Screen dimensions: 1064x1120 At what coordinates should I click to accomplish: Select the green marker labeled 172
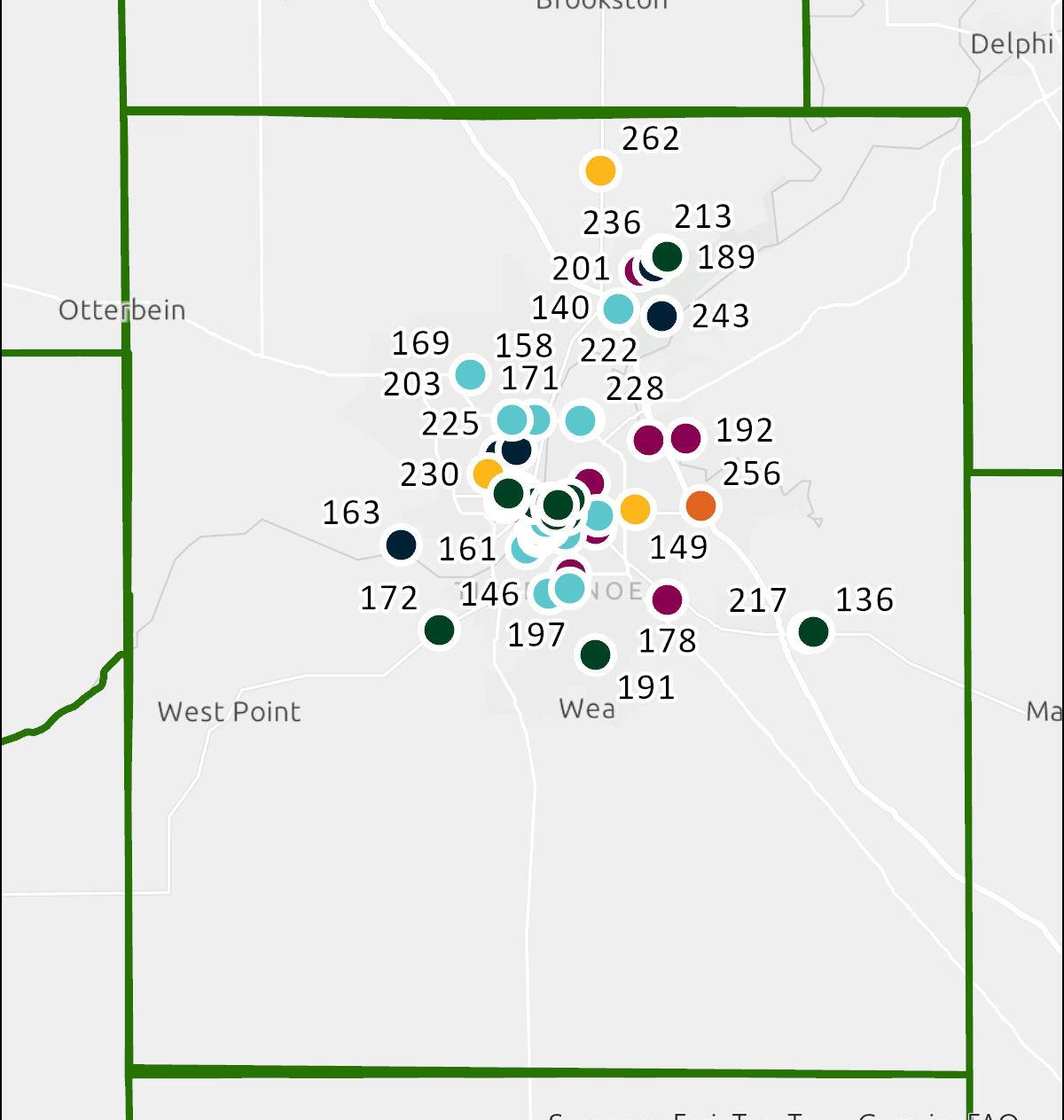[x=439, y=630]
